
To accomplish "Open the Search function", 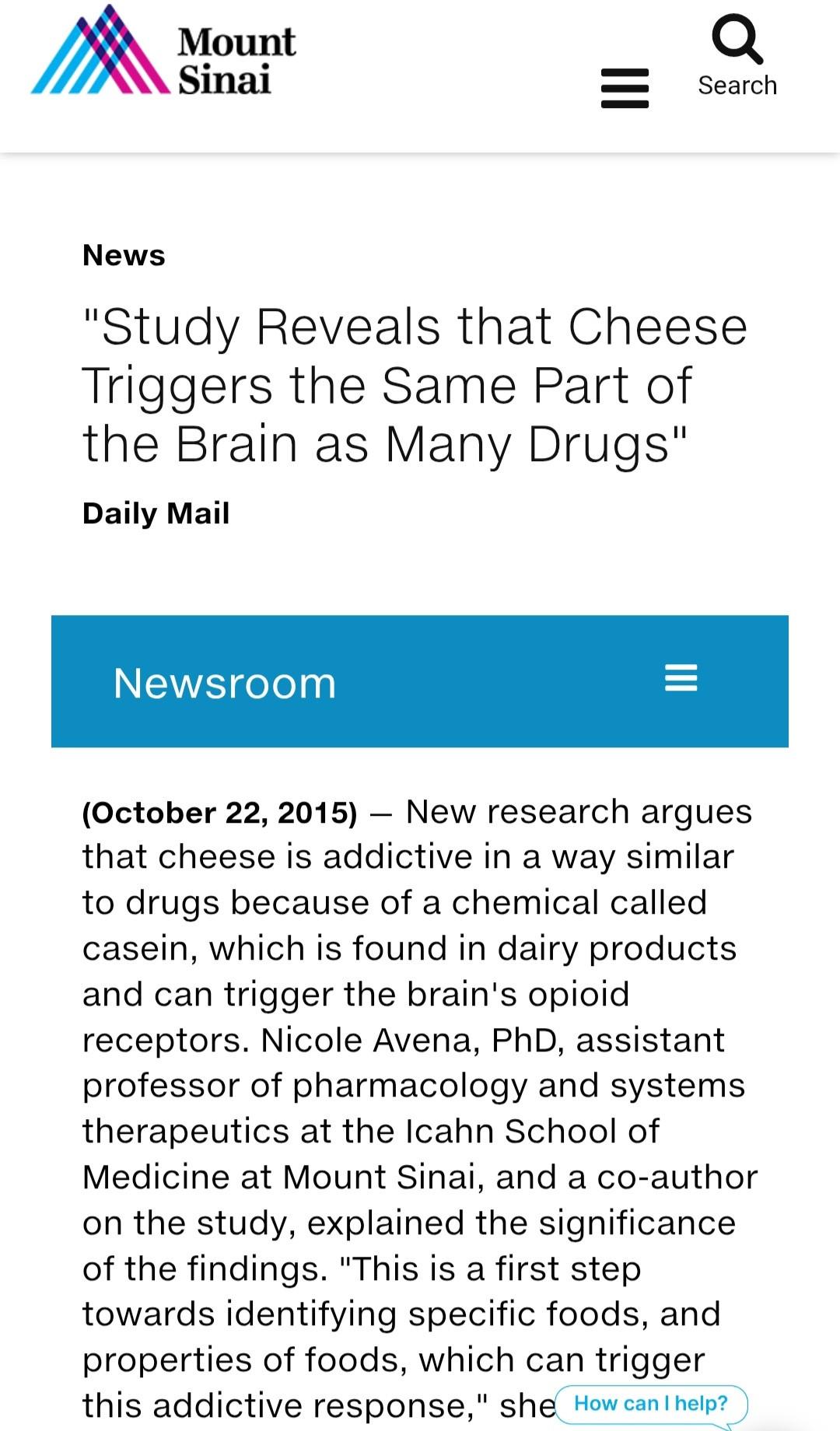I will click(737, 56).
